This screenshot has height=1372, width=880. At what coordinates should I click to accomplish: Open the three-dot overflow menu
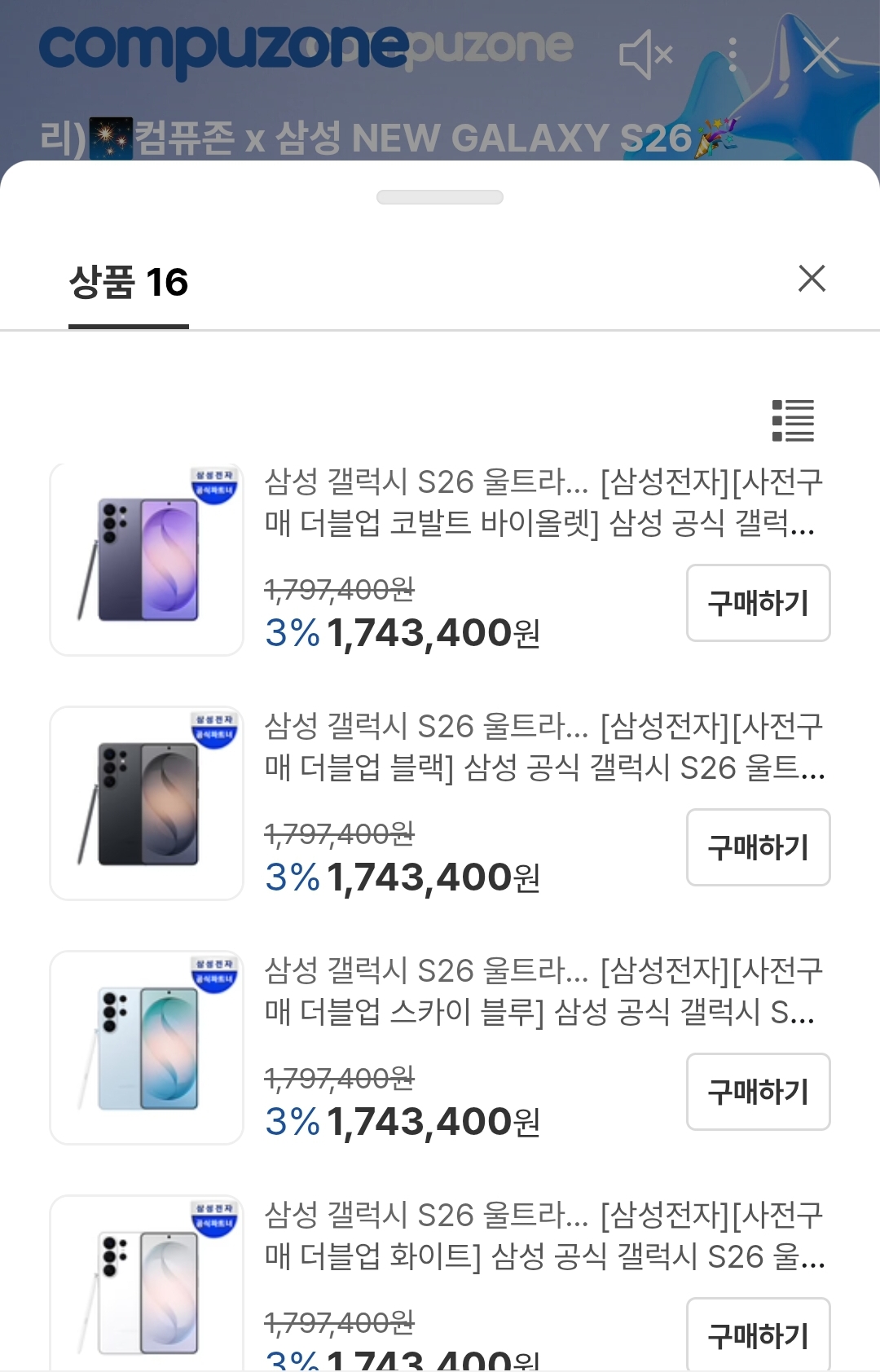click(x=733, y=55)
